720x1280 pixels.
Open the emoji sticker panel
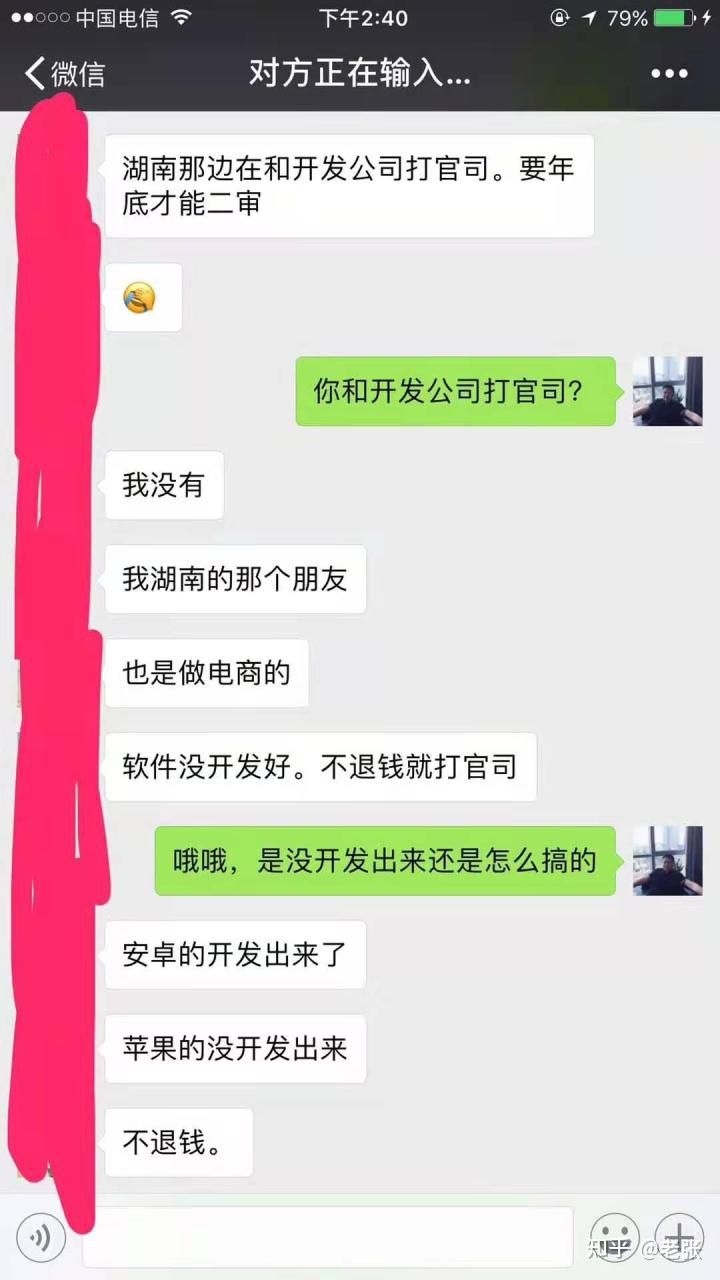(x=614, y=1238)
